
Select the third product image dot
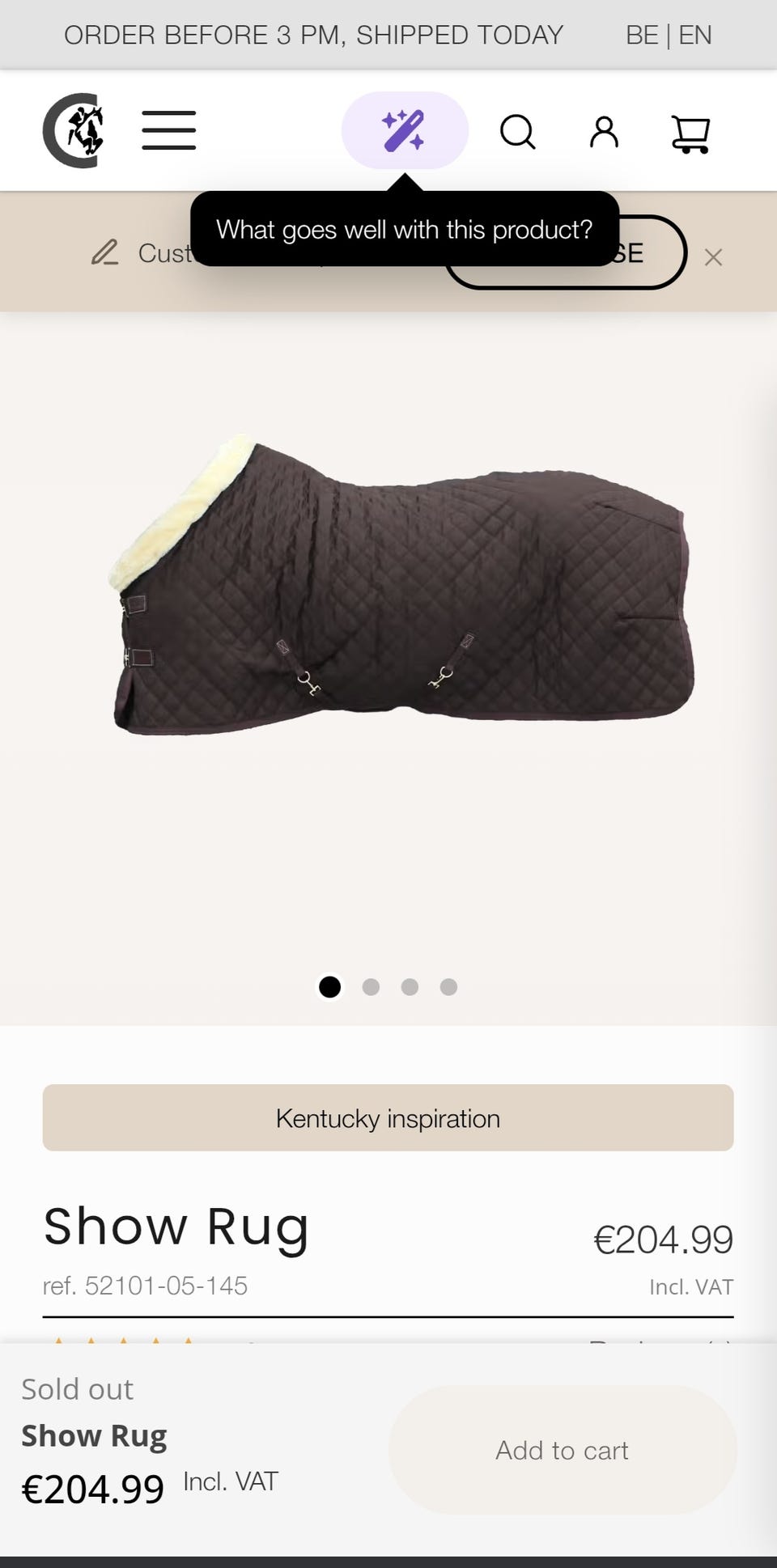(410, 987)
